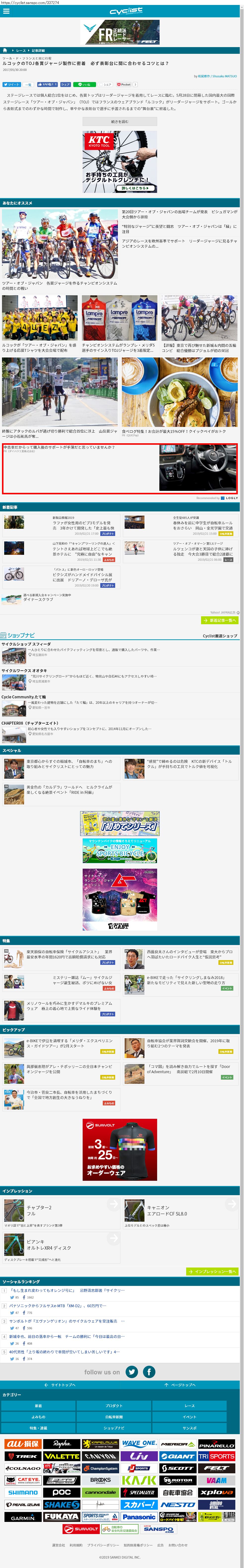
Task: Open the Shimano sponsor banner
Action: [x=23, y=1493]
